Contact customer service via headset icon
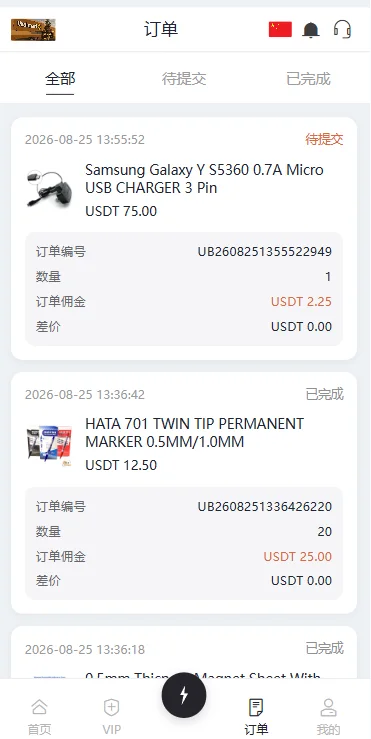 point(342,29)
